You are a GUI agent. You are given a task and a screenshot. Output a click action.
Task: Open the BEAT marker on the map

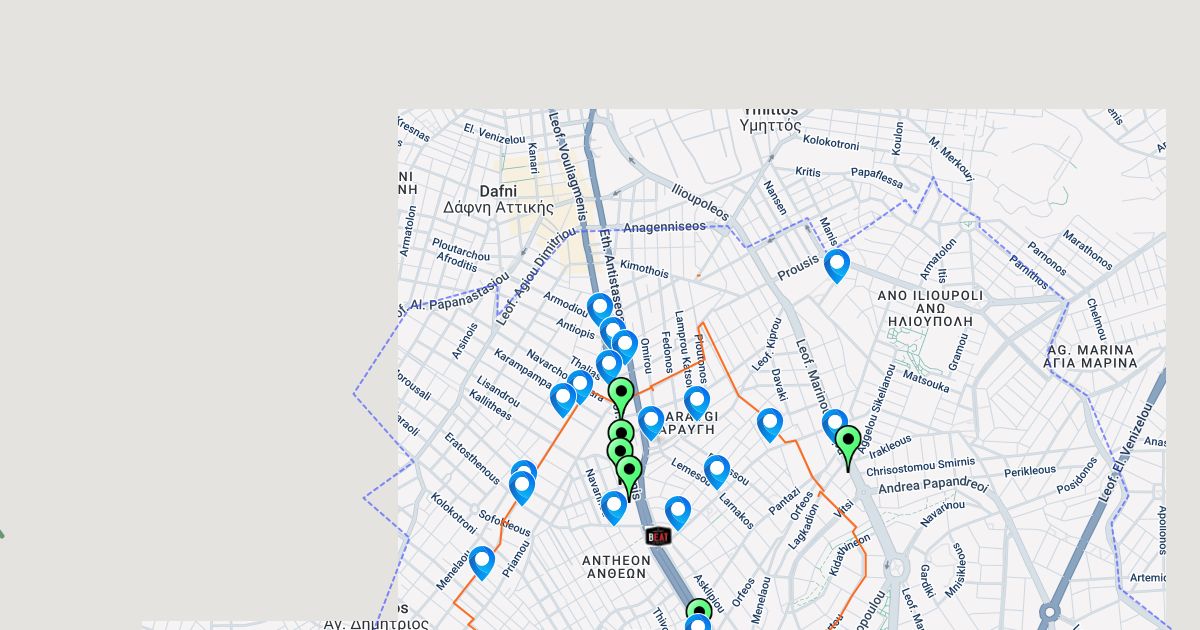[x=658, y=536]
